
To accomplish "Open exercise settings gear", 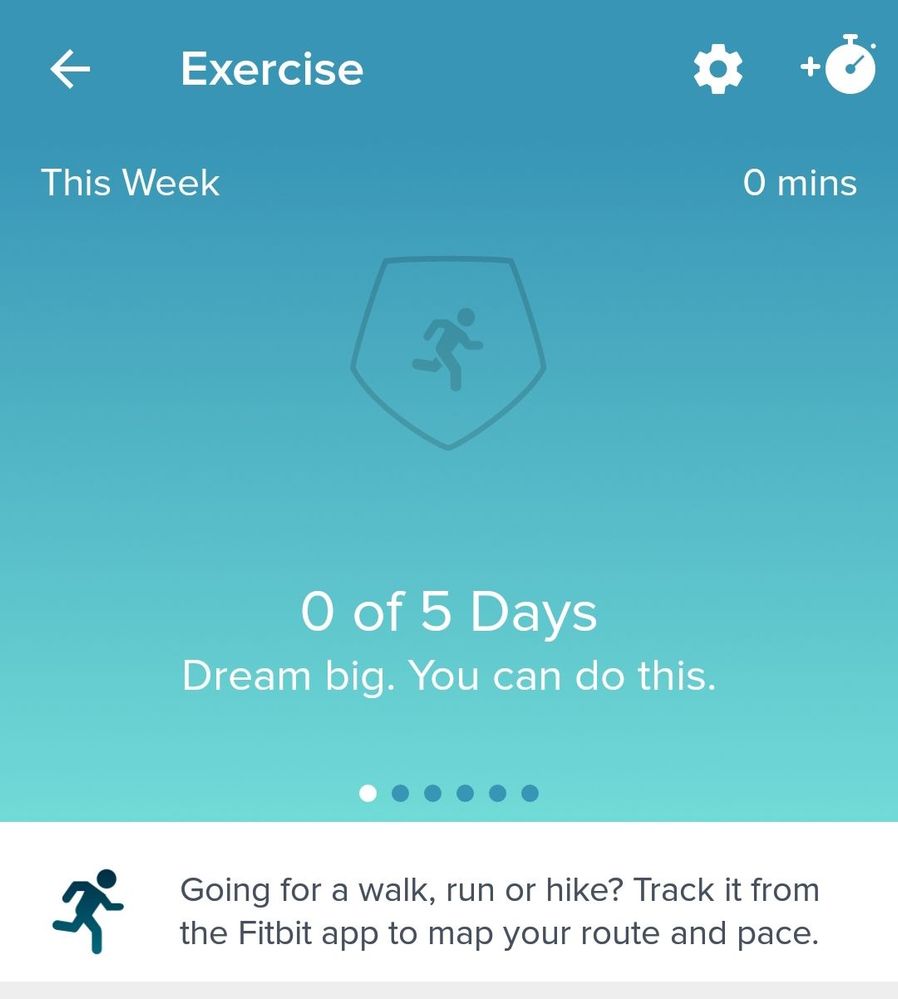I will click(718, 69).
